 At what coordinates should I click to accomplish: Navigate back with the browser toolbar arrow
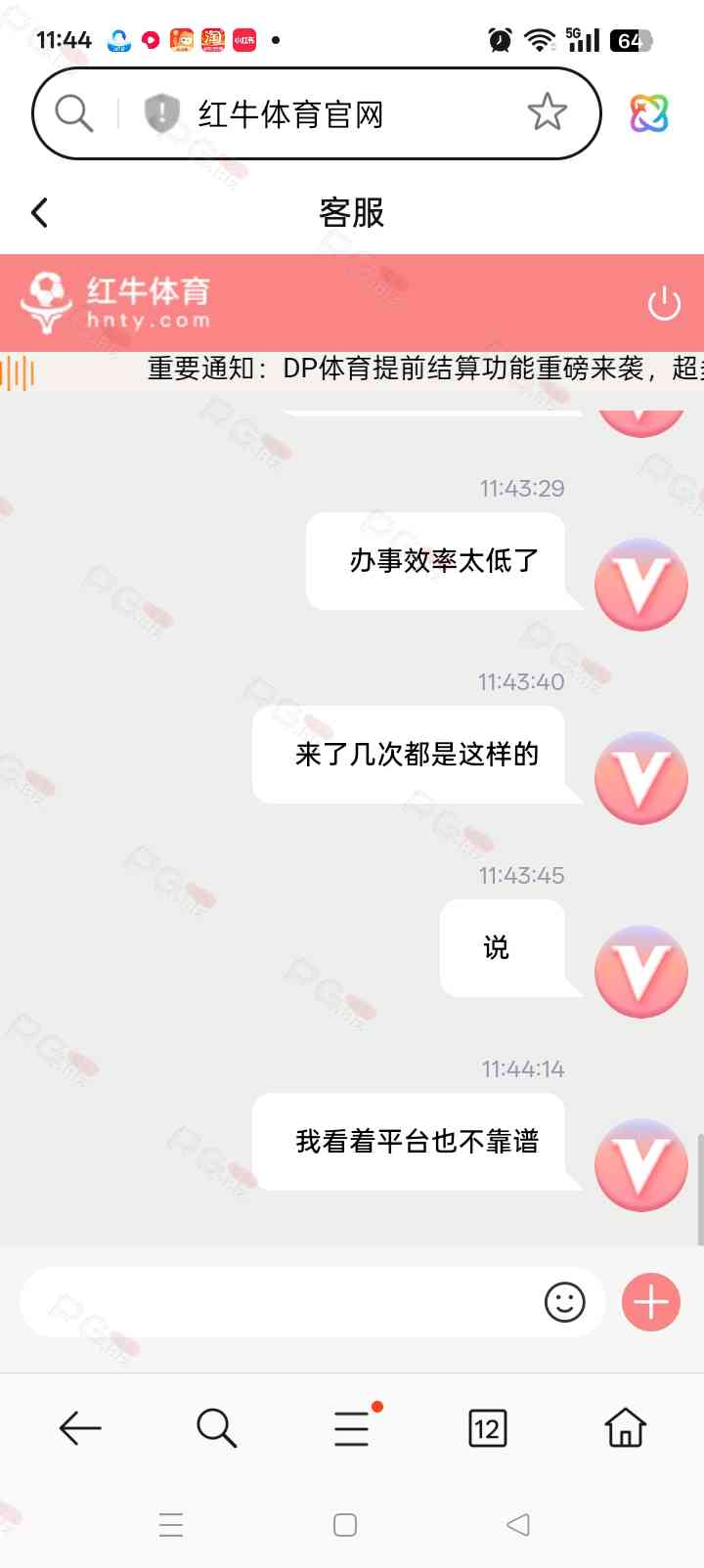click(x=80, y=1428)
